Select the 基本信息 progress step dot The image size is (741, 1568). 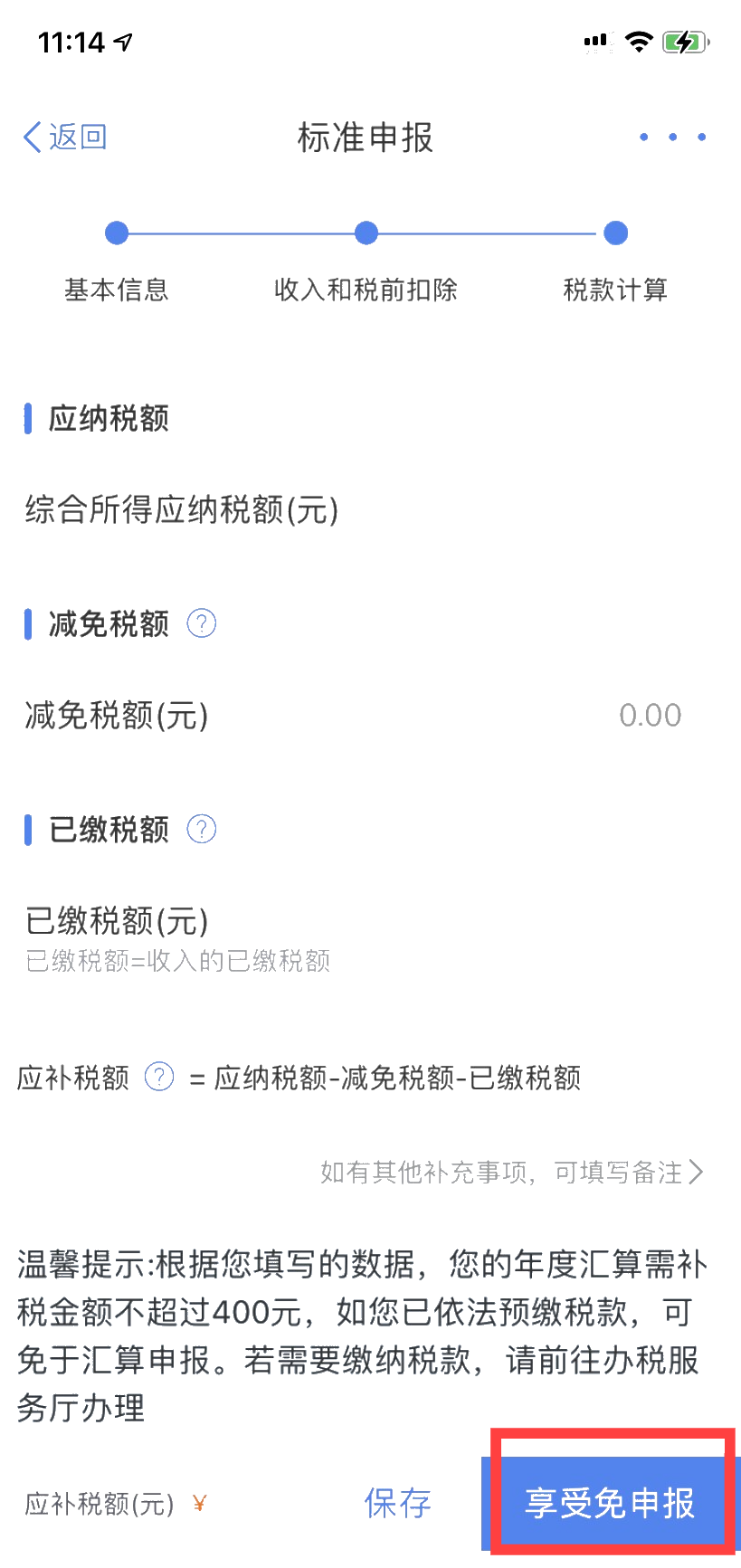click(117, 233)
